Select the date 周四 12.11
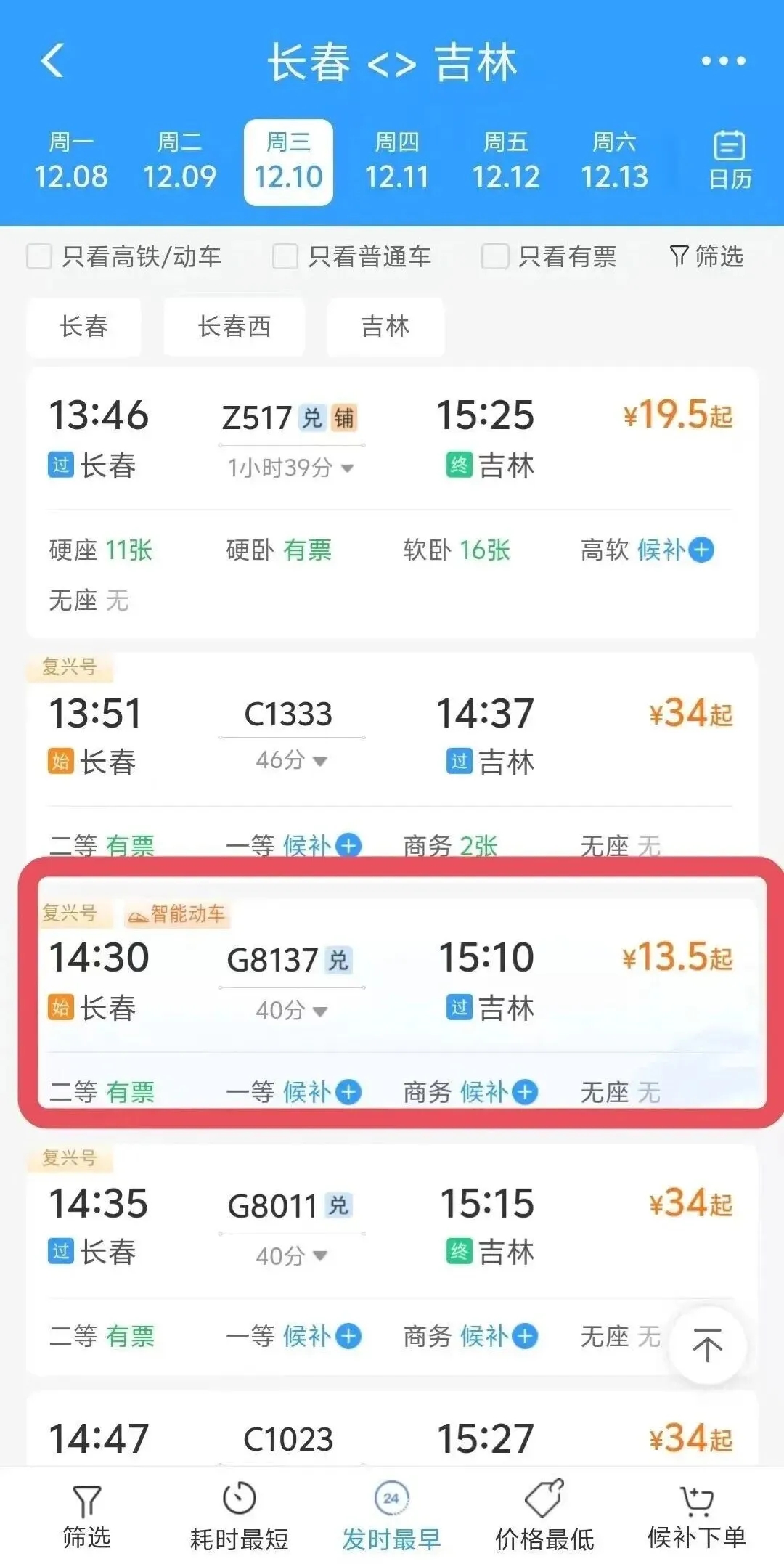The image size is (784, 1564). coord(397,161)
